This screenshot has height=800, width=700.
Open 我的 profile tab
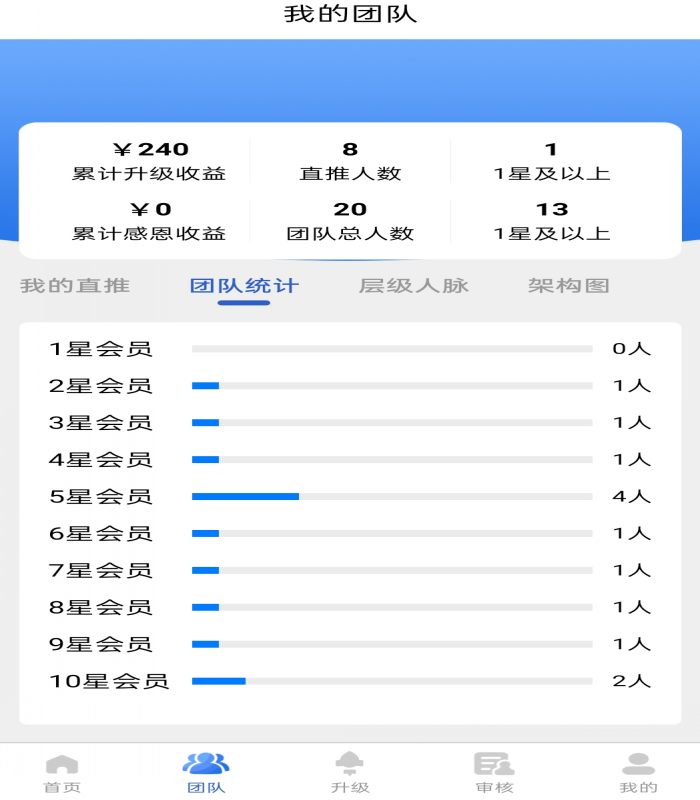pyautogui.click(x=638, y=773)
